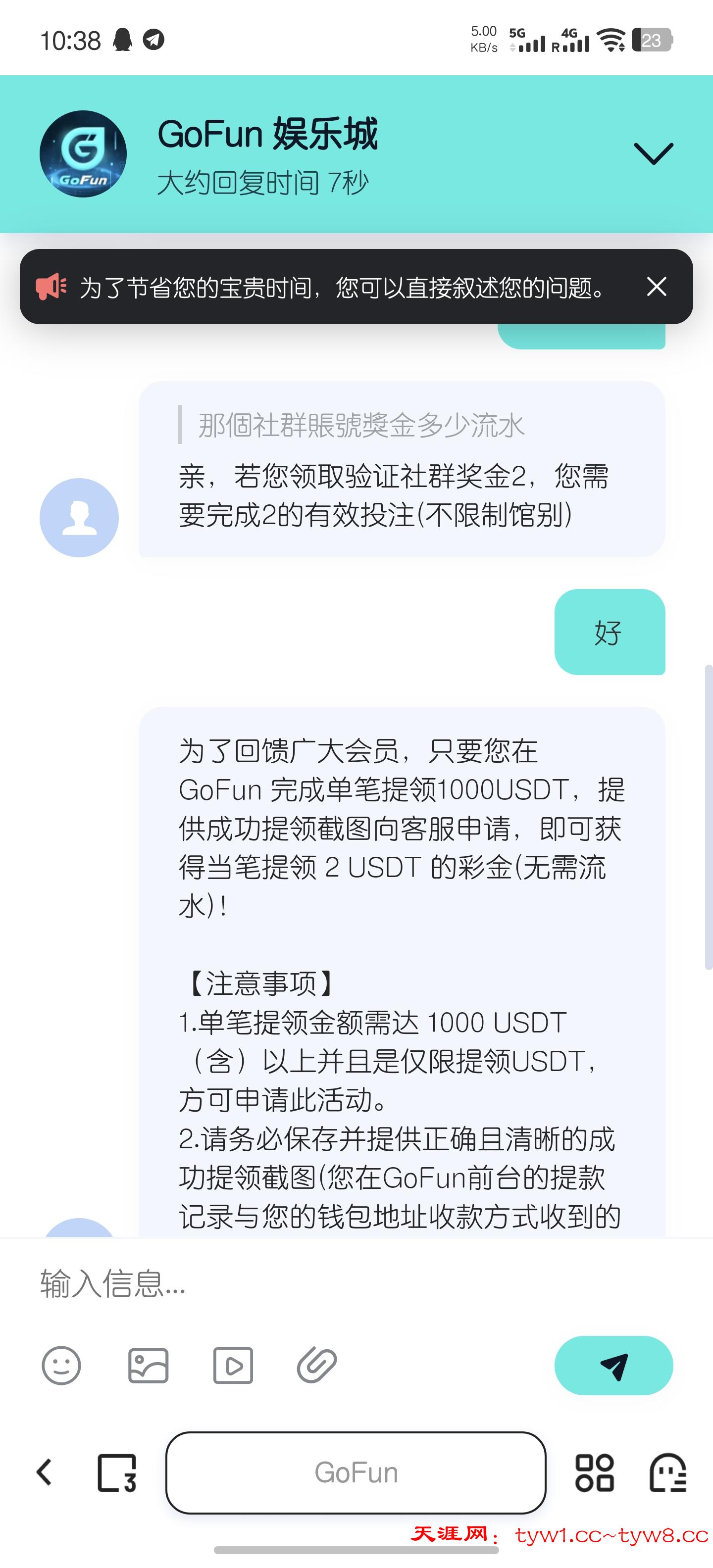This screenshot has height=1568, width=713.
Task: Open the browser tabs switcher
Action: pyautogui.click(x=117, y=1472)
